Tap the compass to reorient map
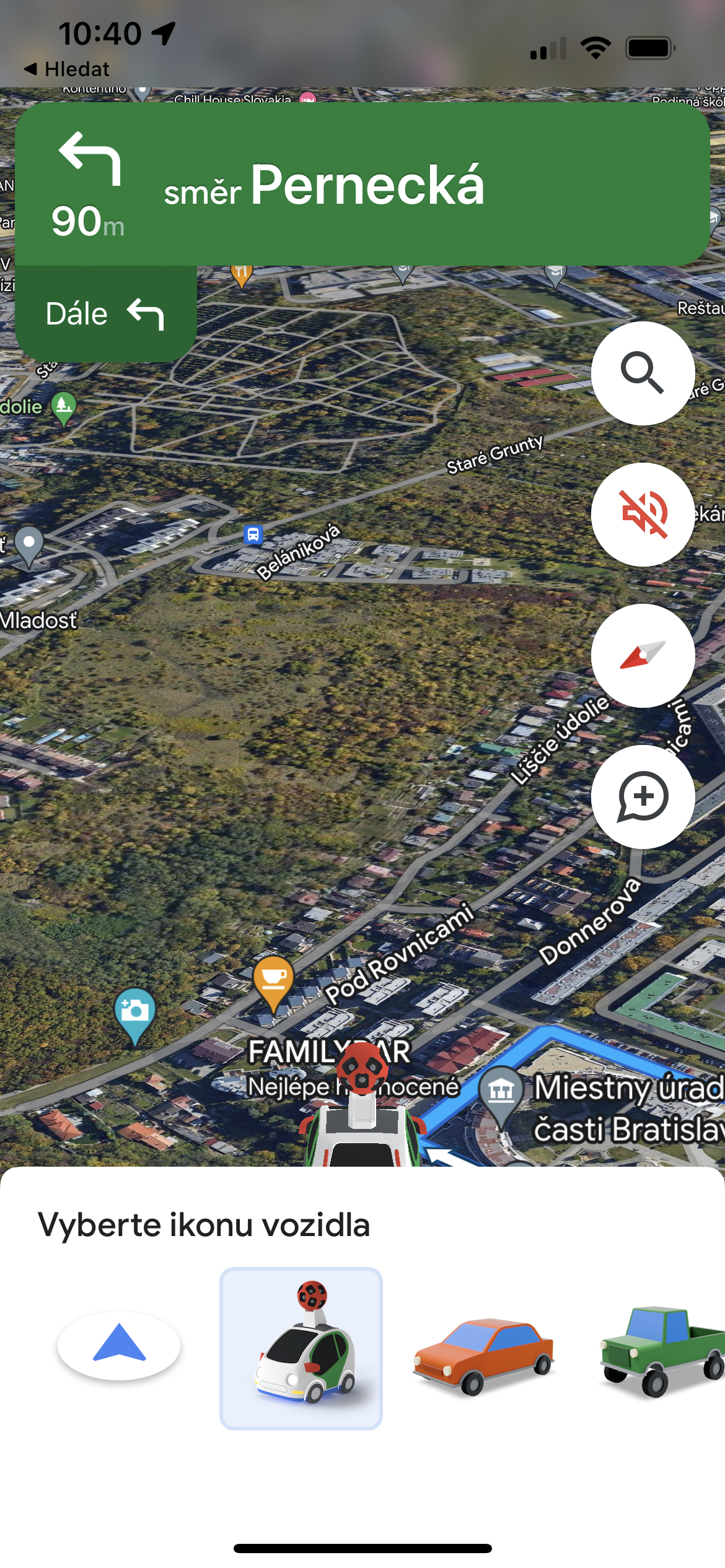The image size is (725, 1568). pos(643,655)
